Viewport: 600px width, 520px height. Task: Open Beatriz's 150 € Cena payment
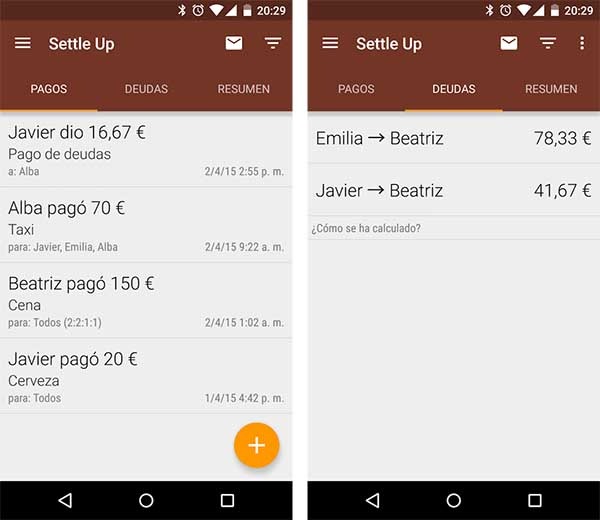pos(146,302)
